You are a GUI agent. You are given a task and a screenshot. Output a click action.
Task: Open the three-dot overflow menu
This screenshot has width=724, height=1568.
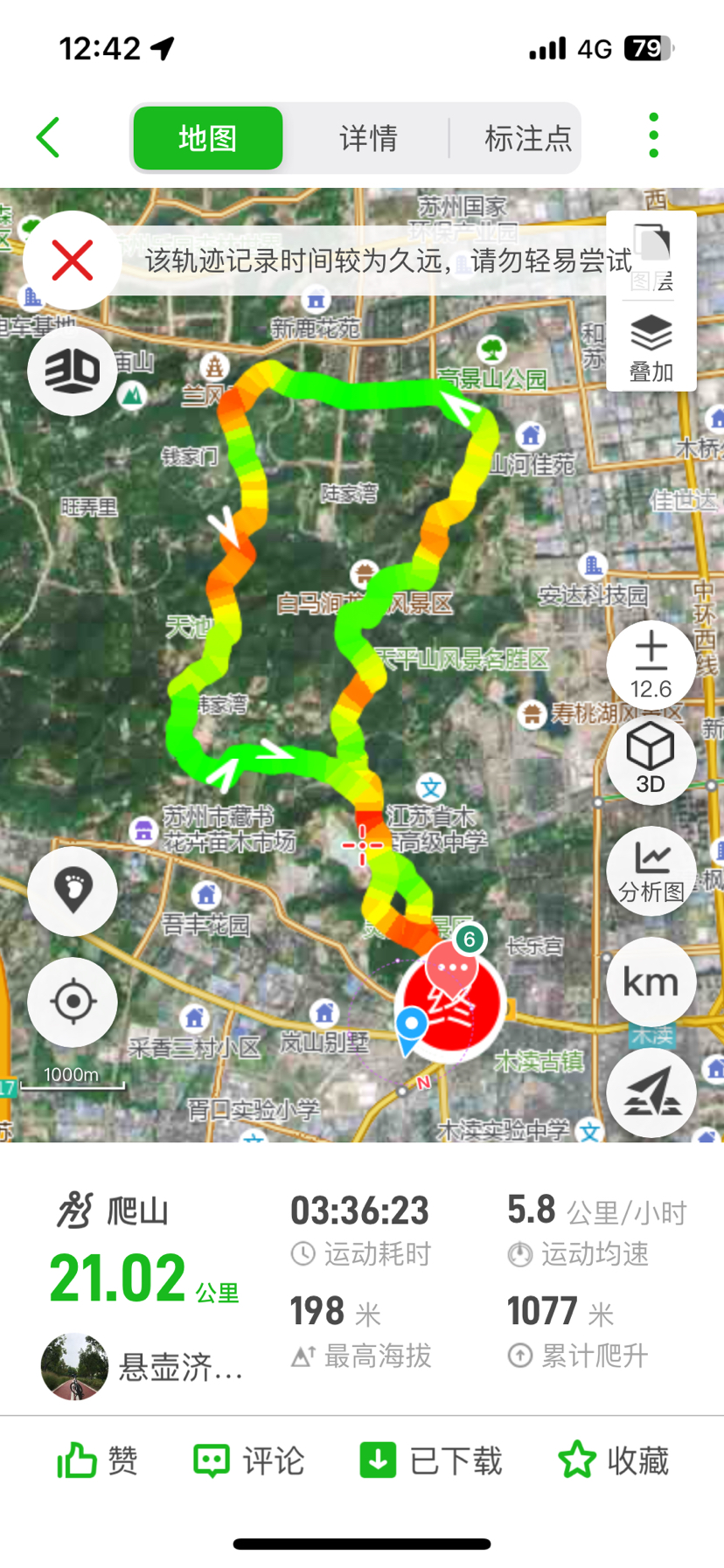point(653,136)
